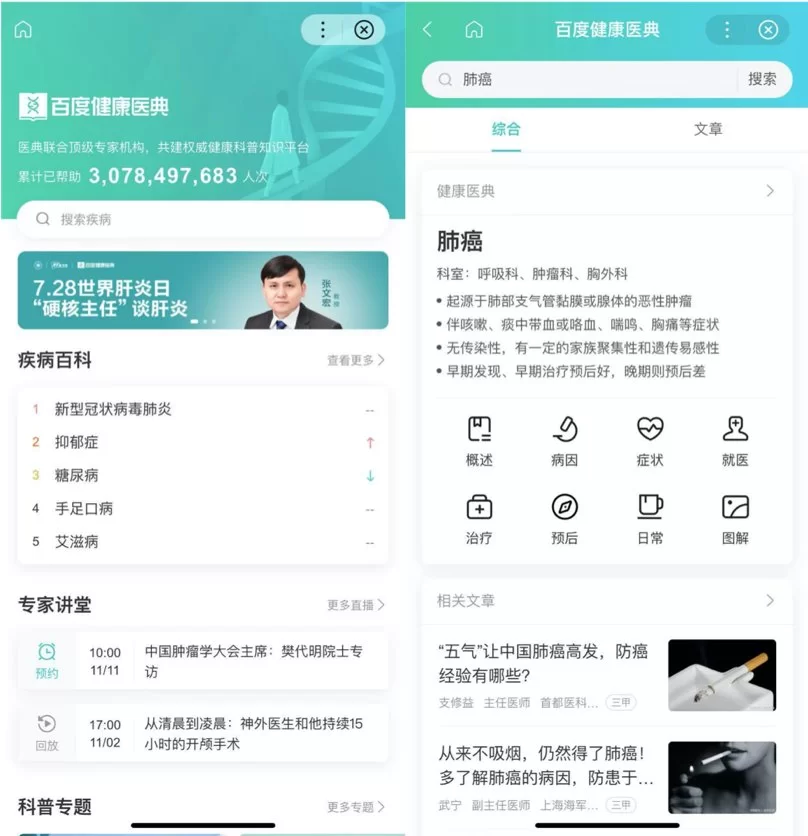Tap 查看更多 next to 疾病百科
The width and height of the screenshot is (808, 836).
click(x=355, y=360)
